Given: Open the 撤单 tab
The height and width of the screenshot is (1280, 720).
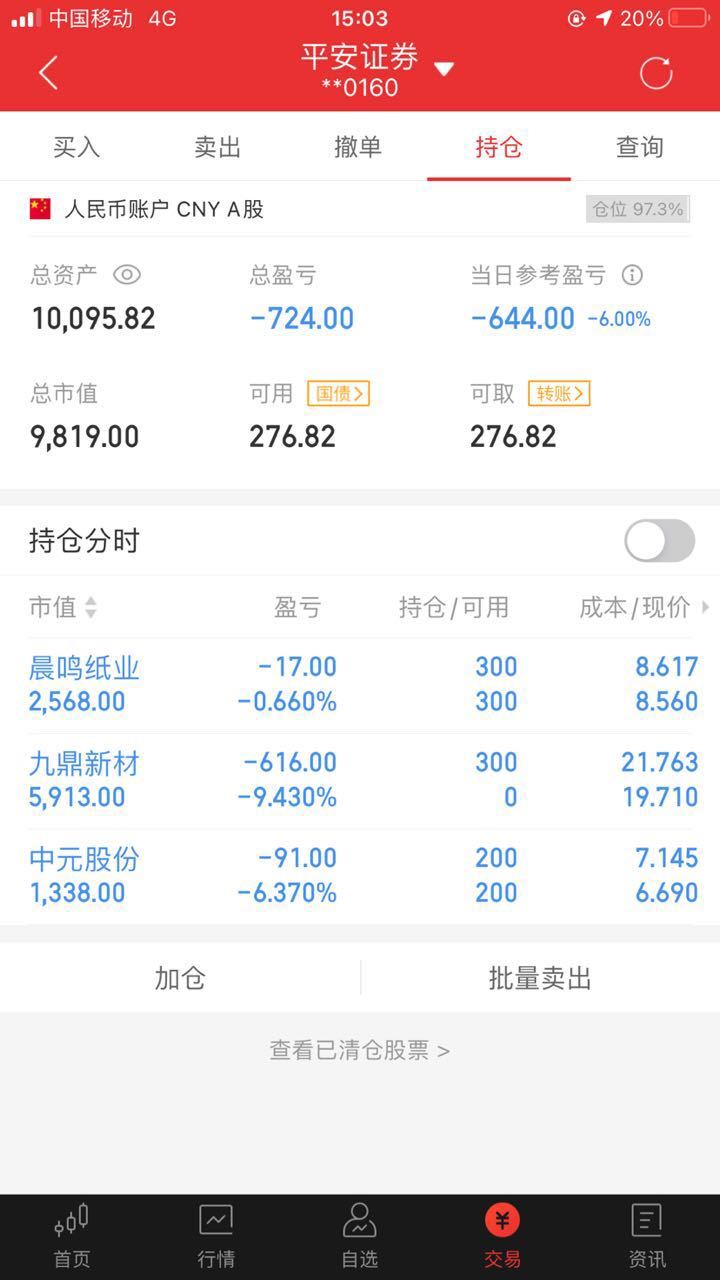Looking at the screenshot, I should click(358, 147).
